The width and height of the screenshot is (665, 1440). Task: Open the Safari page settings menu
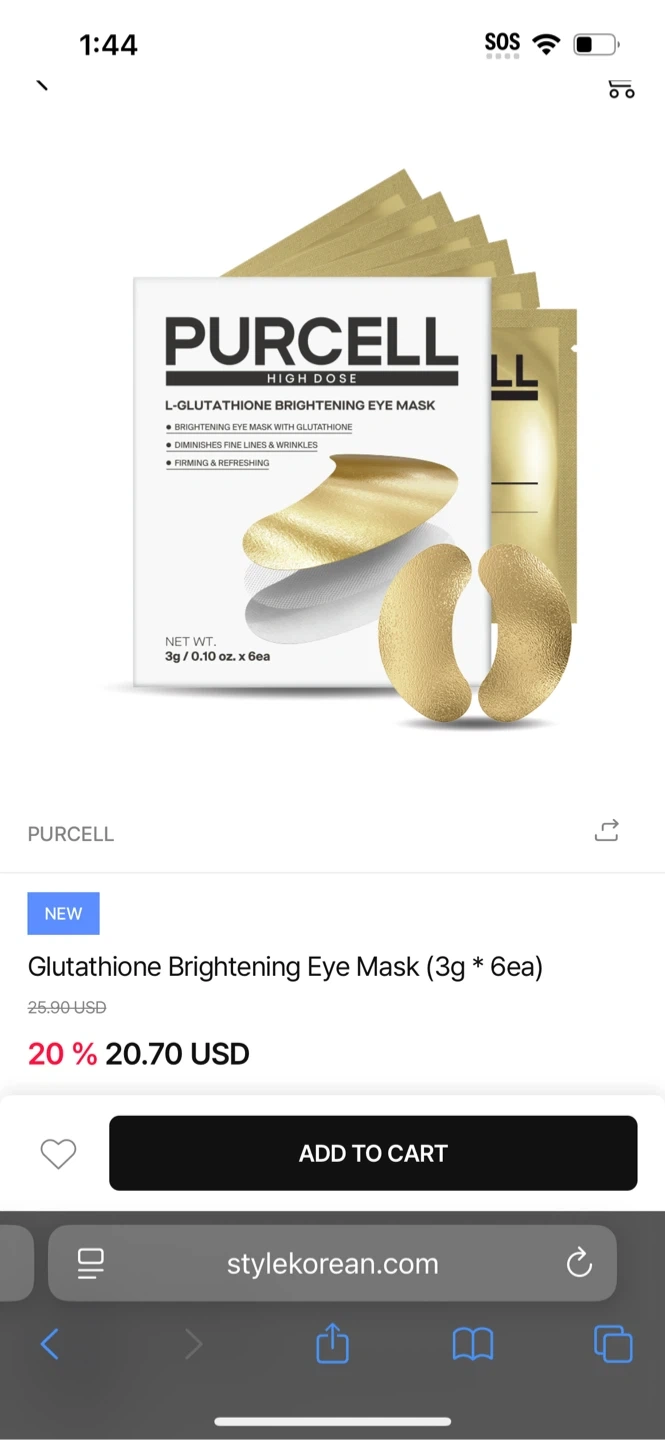90,1263
